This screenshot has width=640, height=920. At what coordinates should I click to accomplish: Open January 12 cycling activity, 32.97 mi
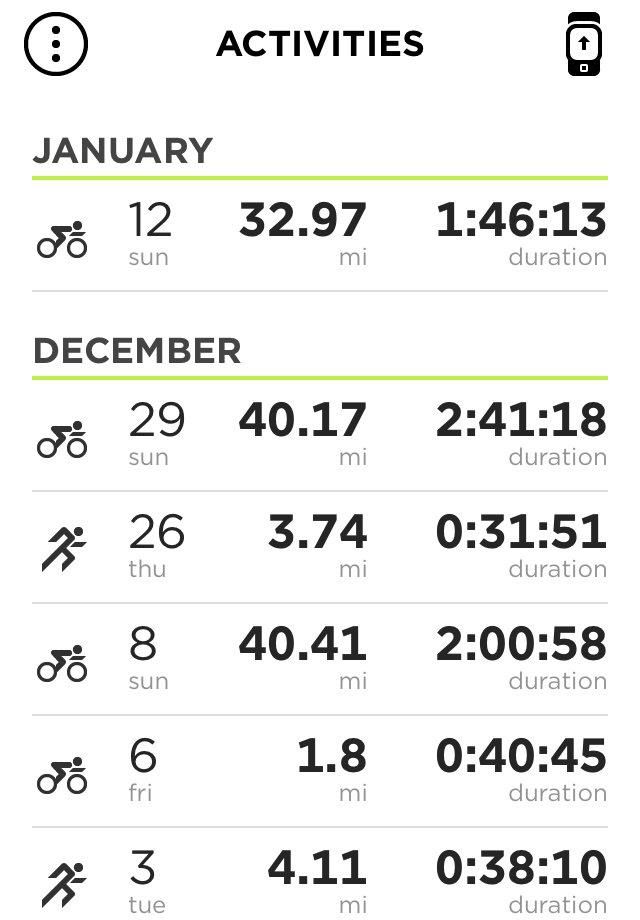pyautogui.click(x=320, y=235)
